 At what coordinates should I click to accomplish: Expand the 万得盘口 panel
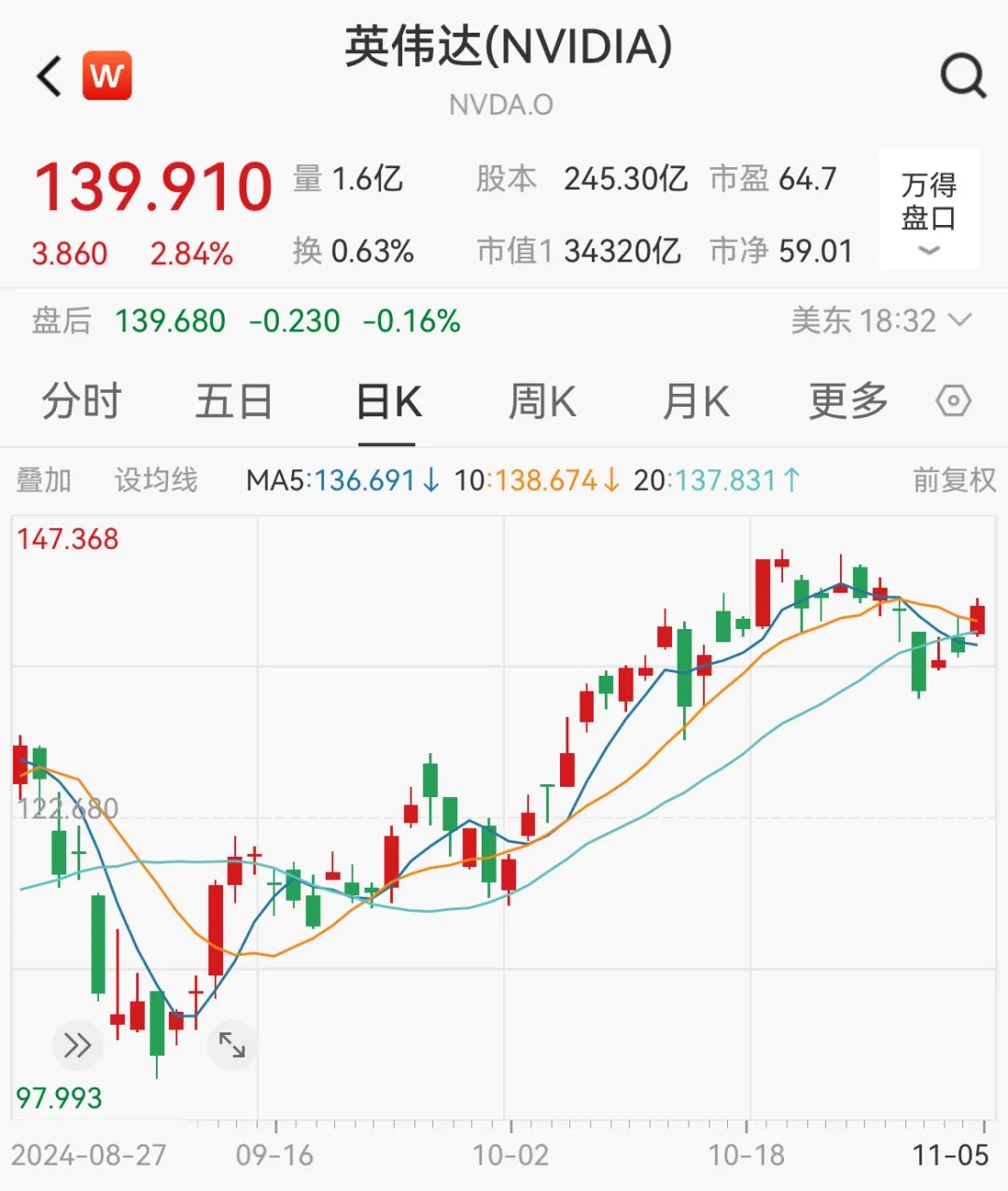928,211
